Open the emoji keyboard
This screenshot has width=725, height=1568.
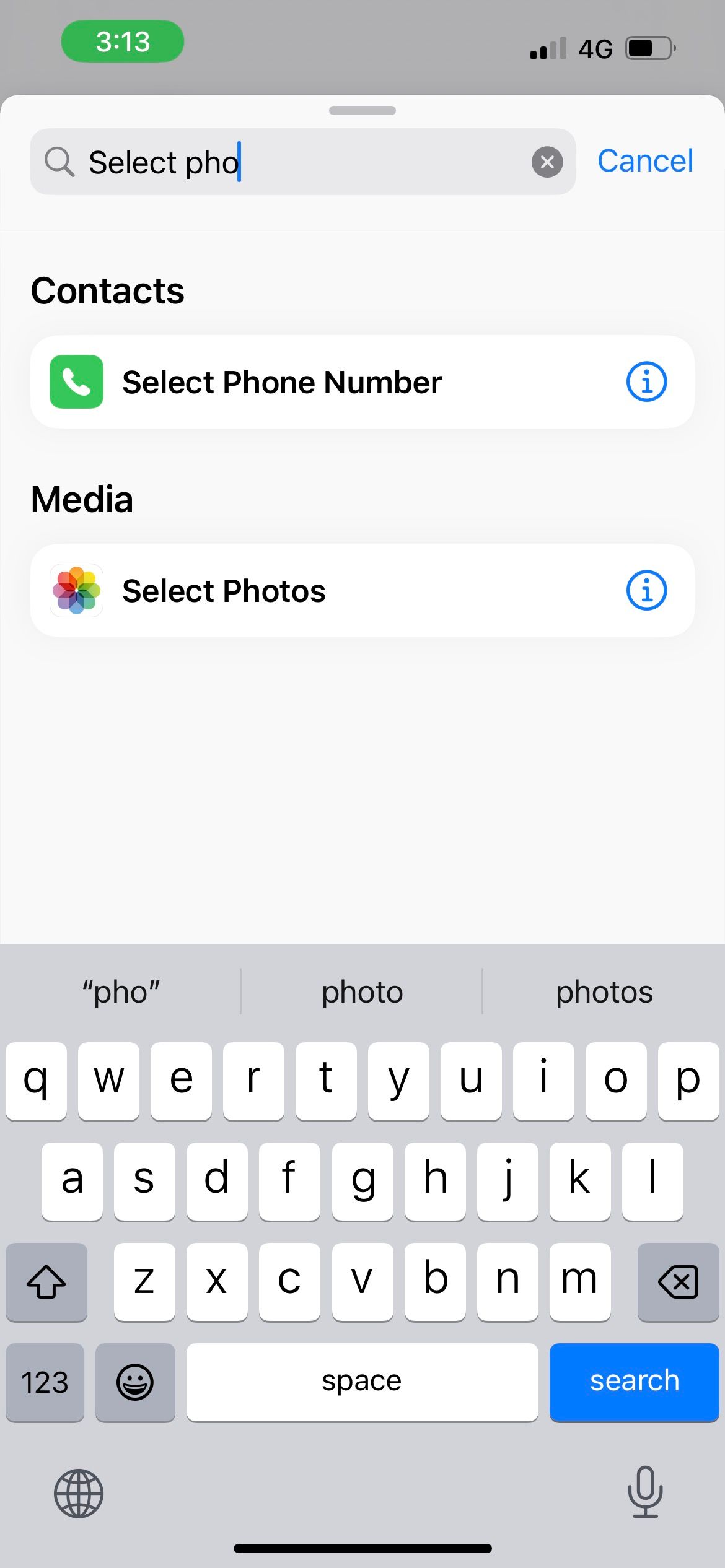click(x=135, y=1382)
